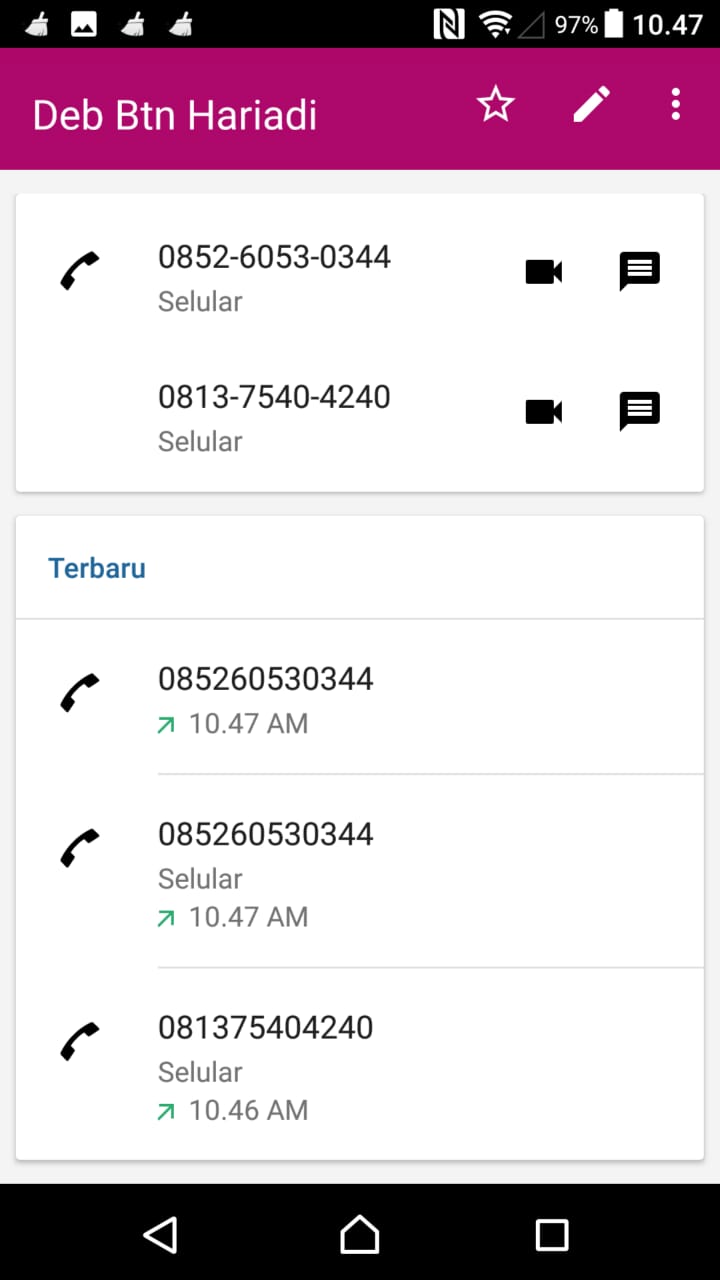Open the recent 10.46 AM call to 081375404240
This screenshot has width=720, height=1280.
tap(360, 1066)
